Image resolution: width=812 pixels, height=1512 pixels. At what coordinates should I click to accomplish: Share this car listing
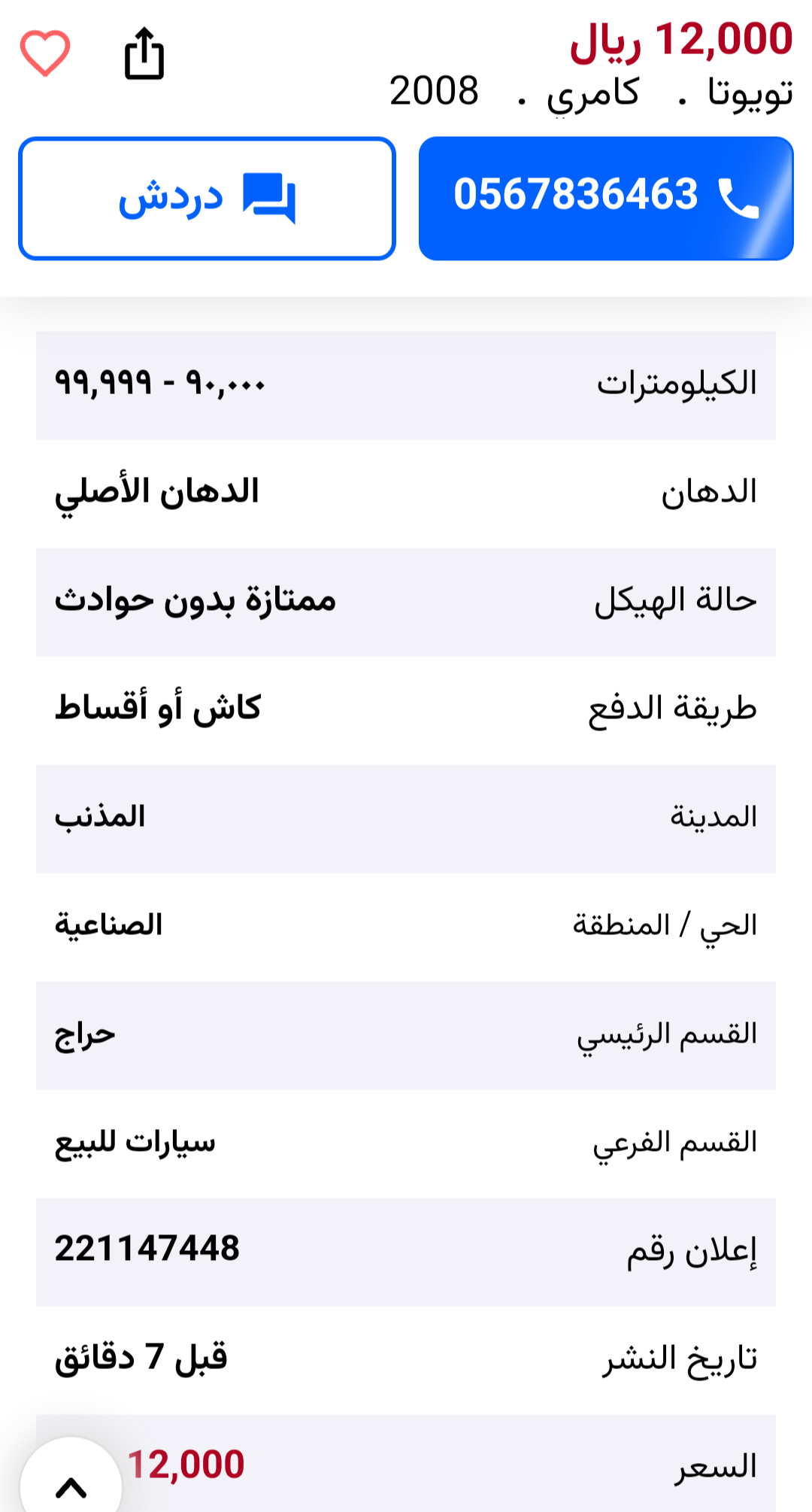pyautogui.click(x=144, y=53)
